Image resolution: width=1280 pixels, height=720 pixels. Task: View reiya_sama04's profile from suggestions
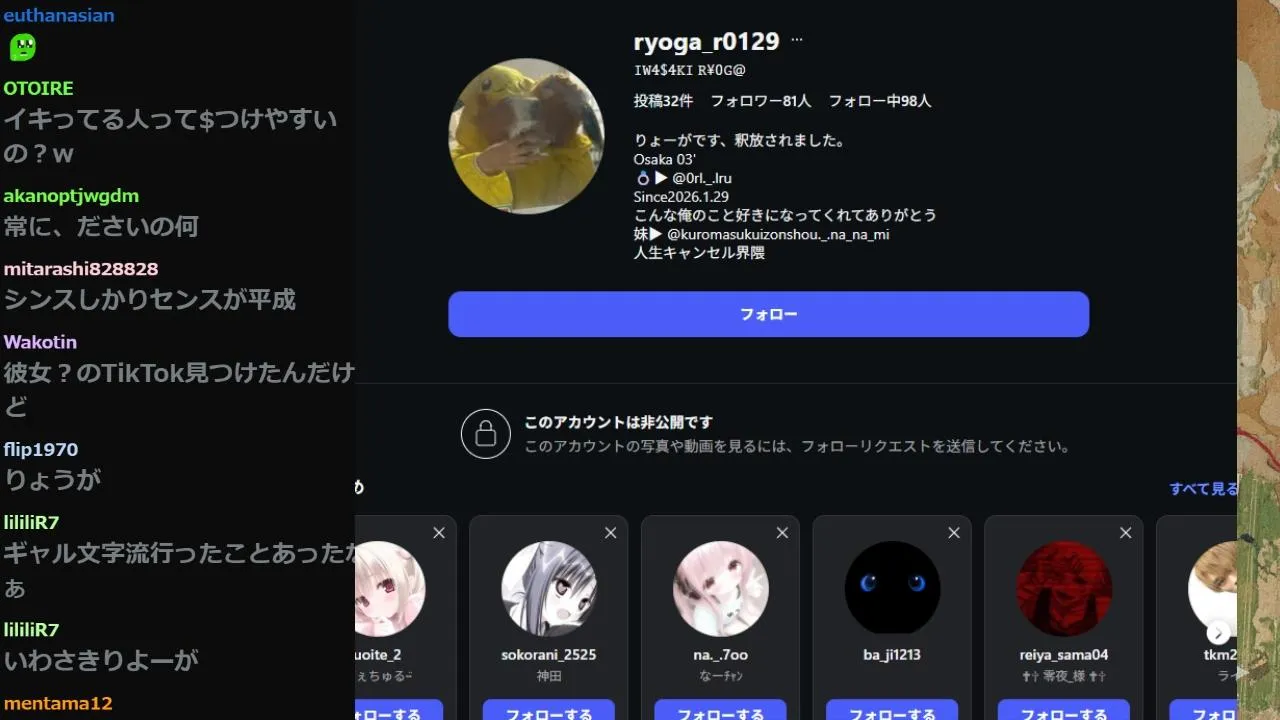coord(1063,589)
